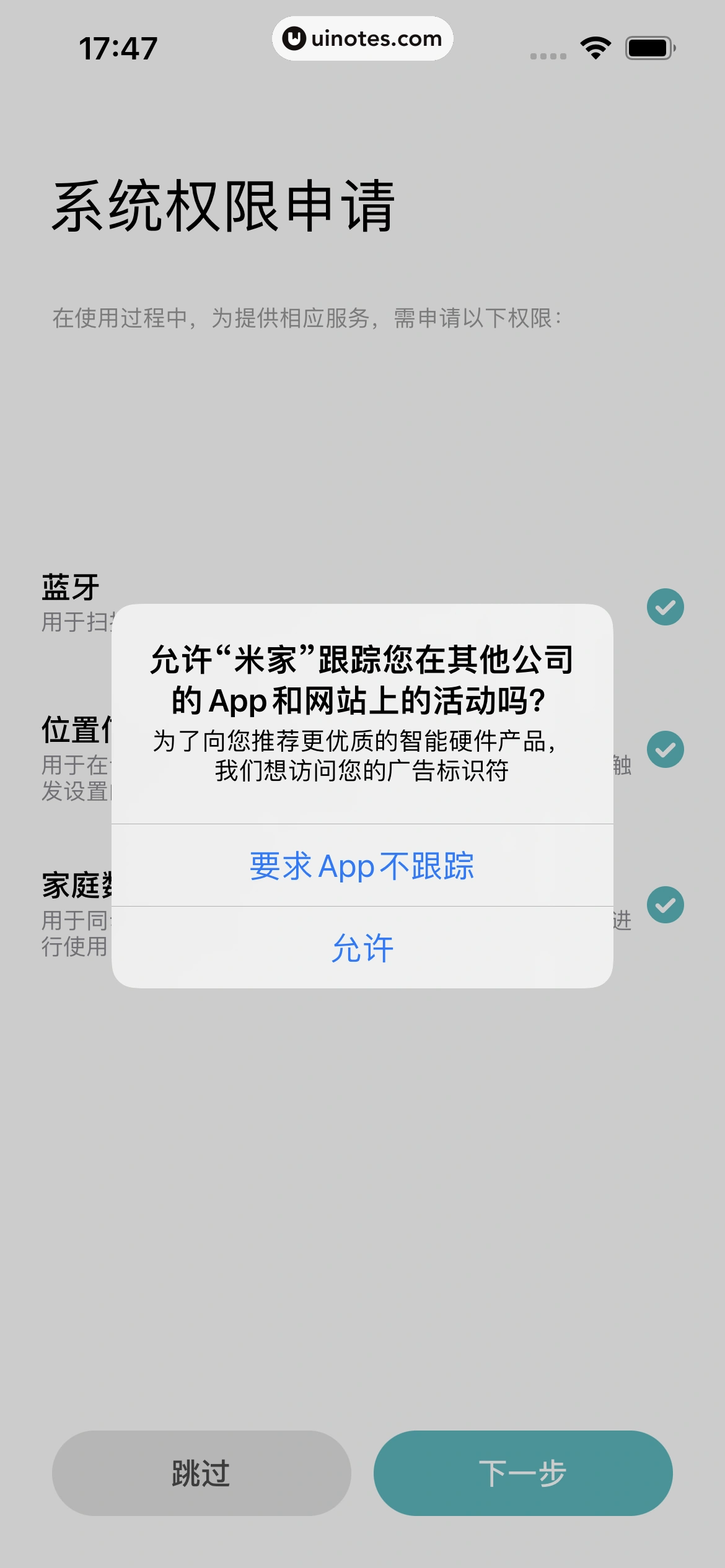
Task: Toggle the 家庭 permission checkmark
Action: (665, 905)
